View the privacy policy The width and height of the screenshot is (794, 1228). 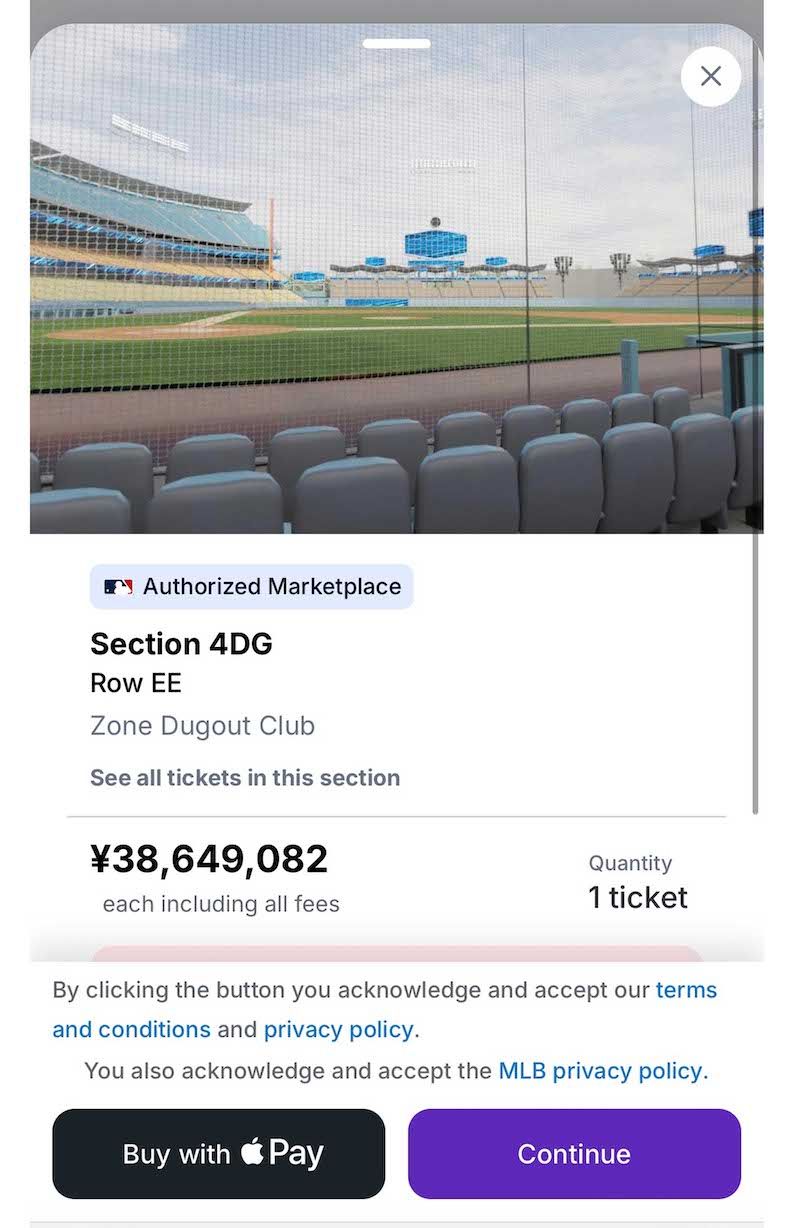tap(338, 1029)
